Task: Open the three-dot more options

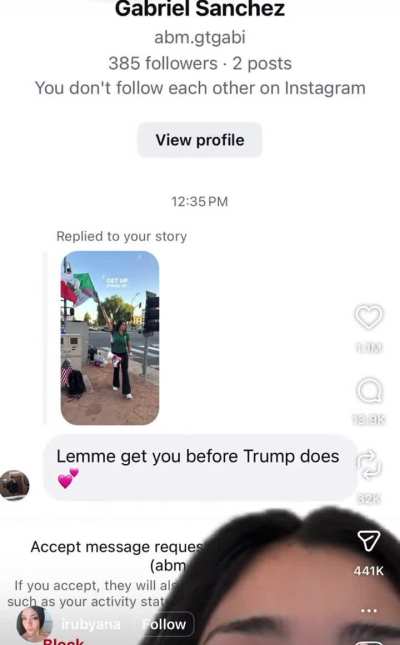Action: [x=369, y=610]
